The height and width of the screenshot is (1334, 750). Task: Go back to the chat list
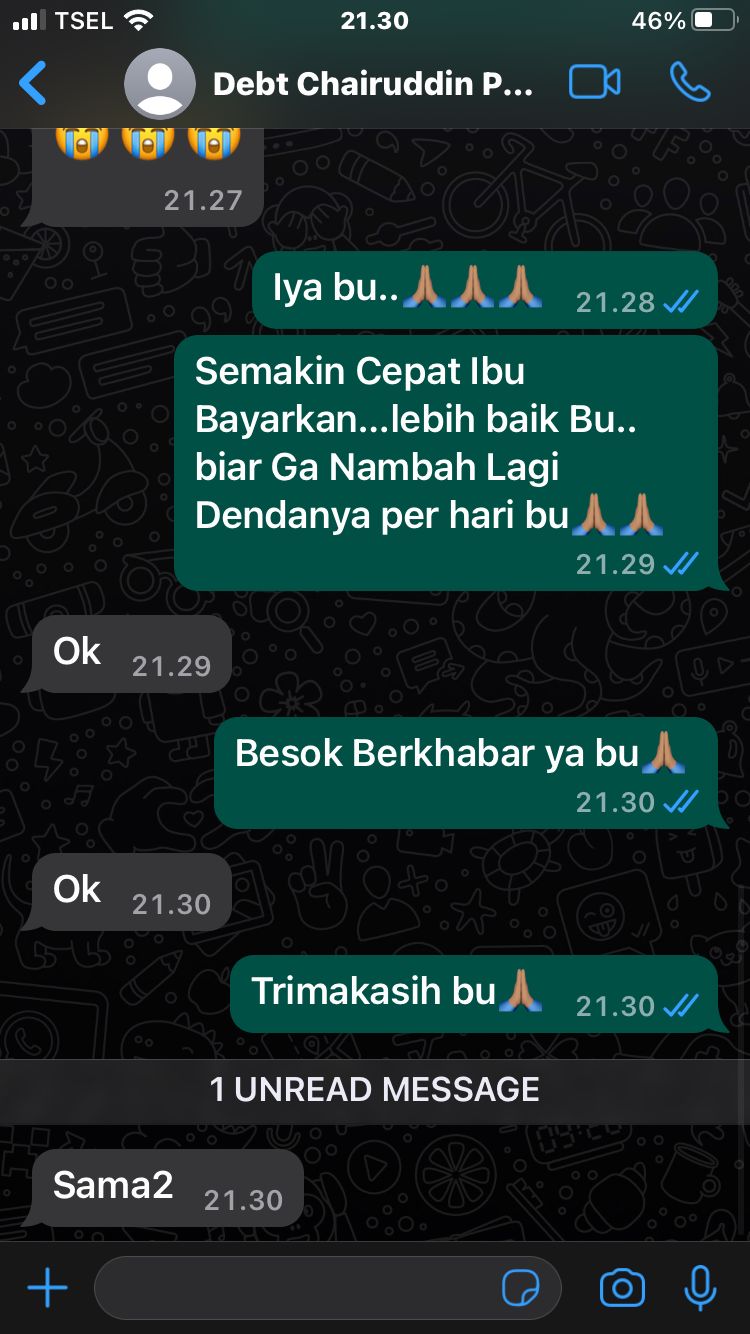coord(33,83)
